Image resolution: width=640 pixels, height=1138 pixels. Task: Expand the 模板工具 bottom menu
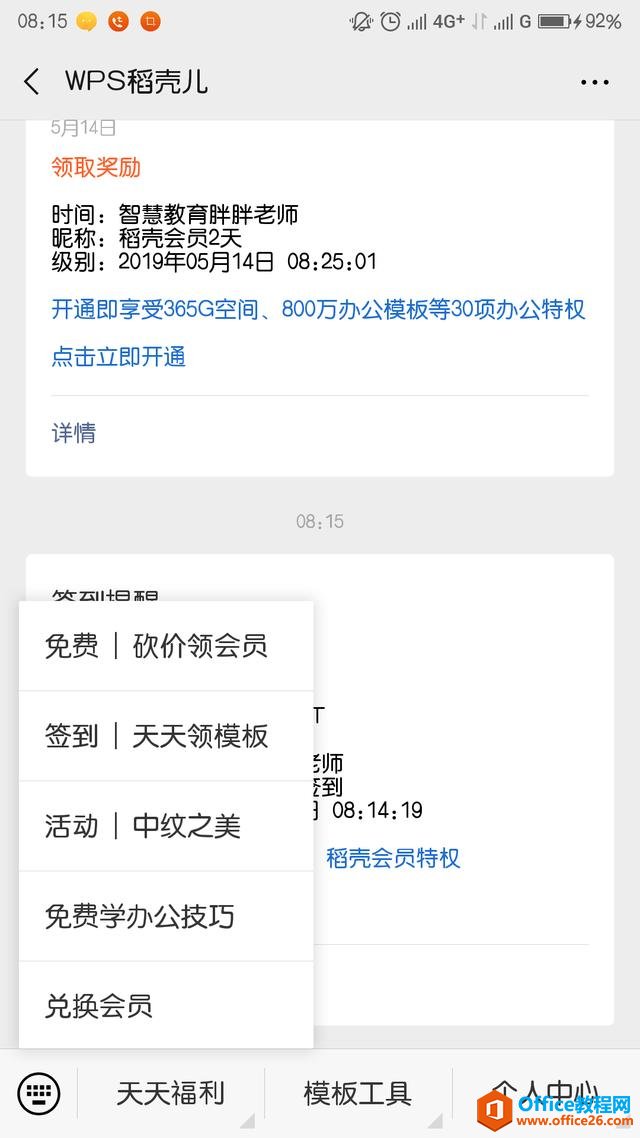[358, 1093]
